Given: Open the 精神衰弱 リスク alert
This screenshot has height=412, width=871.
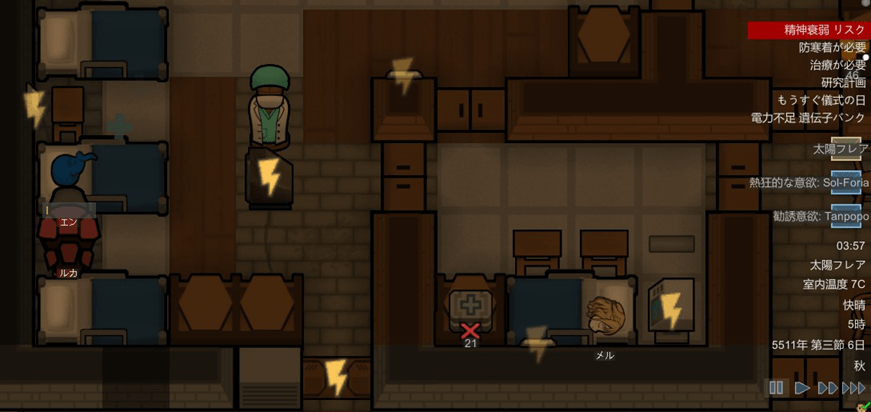Looking at the screenshot, I should (x=808, y=30).
